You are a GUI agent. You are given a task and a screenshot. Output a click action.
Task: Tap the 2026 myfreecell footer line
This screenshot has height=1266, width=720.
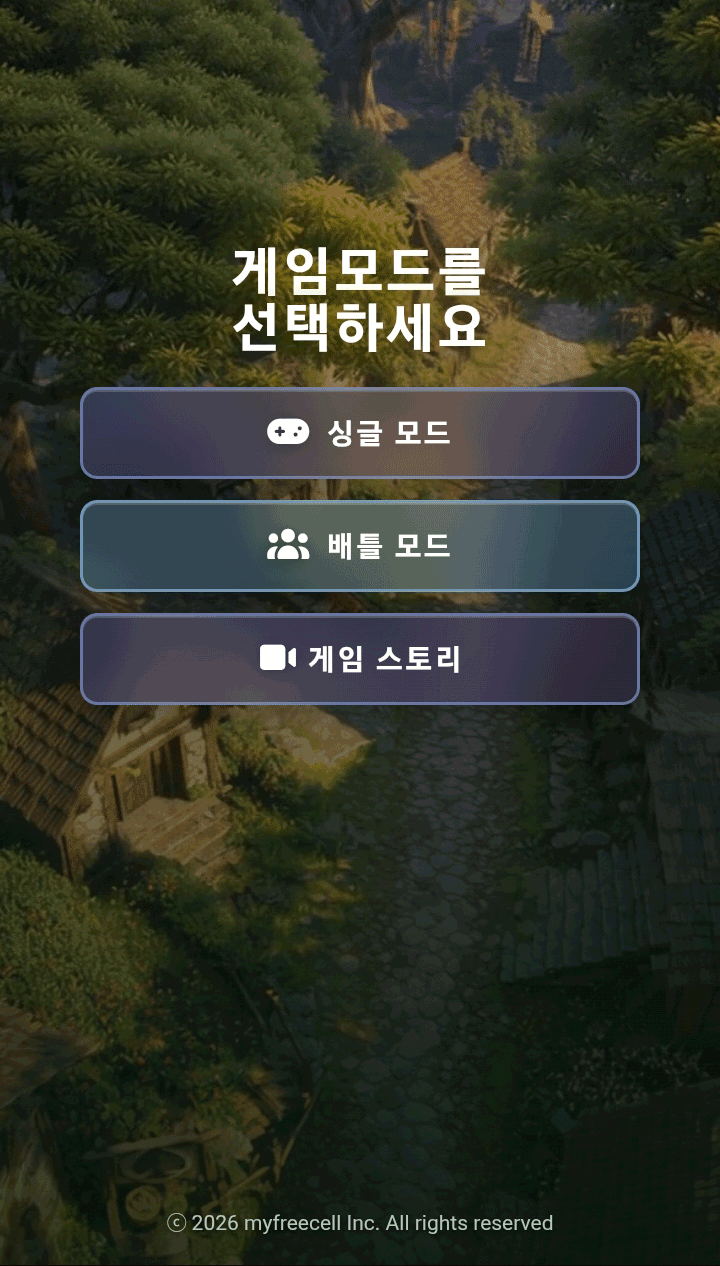point(360,1222)
